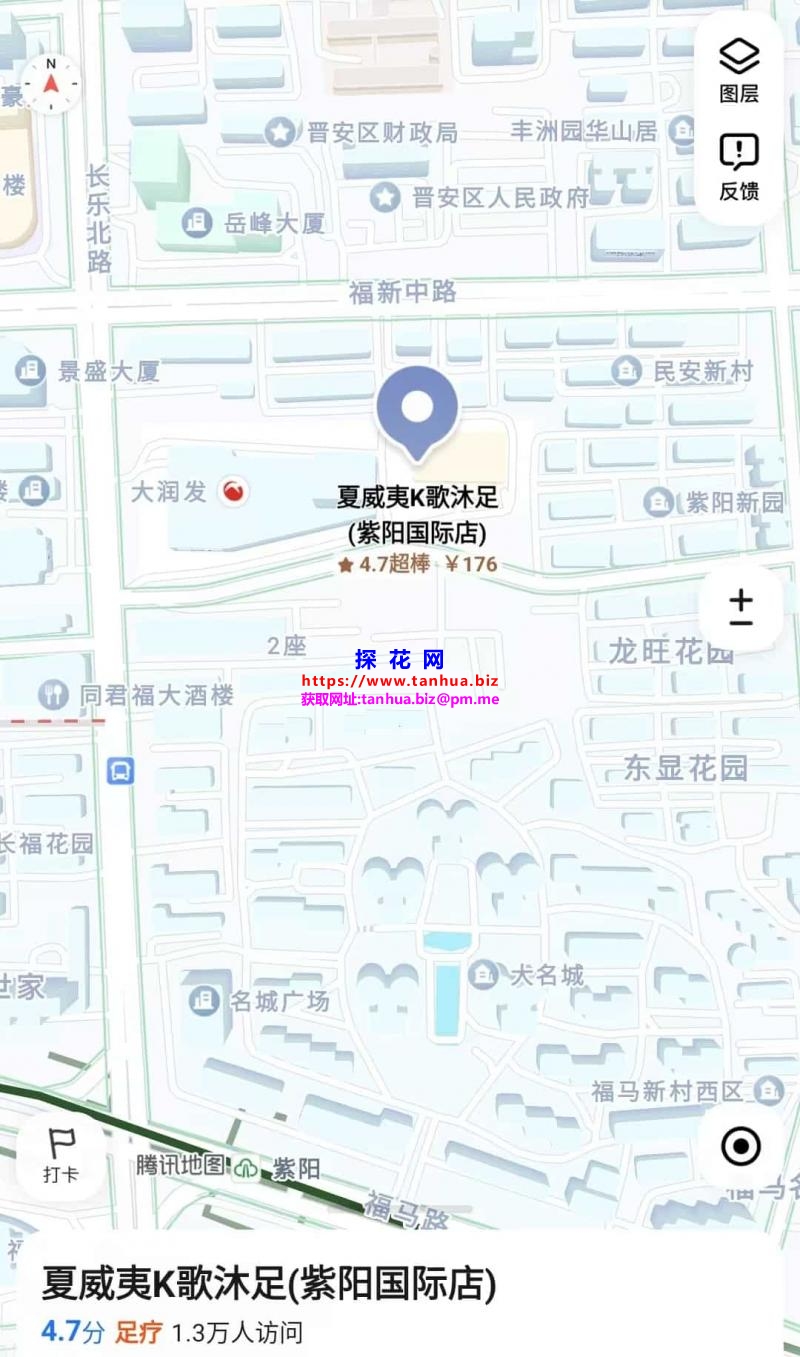Open the 大润发 map marker
The width and height of the screenshot is (800, 1357).
coord(234,491)
